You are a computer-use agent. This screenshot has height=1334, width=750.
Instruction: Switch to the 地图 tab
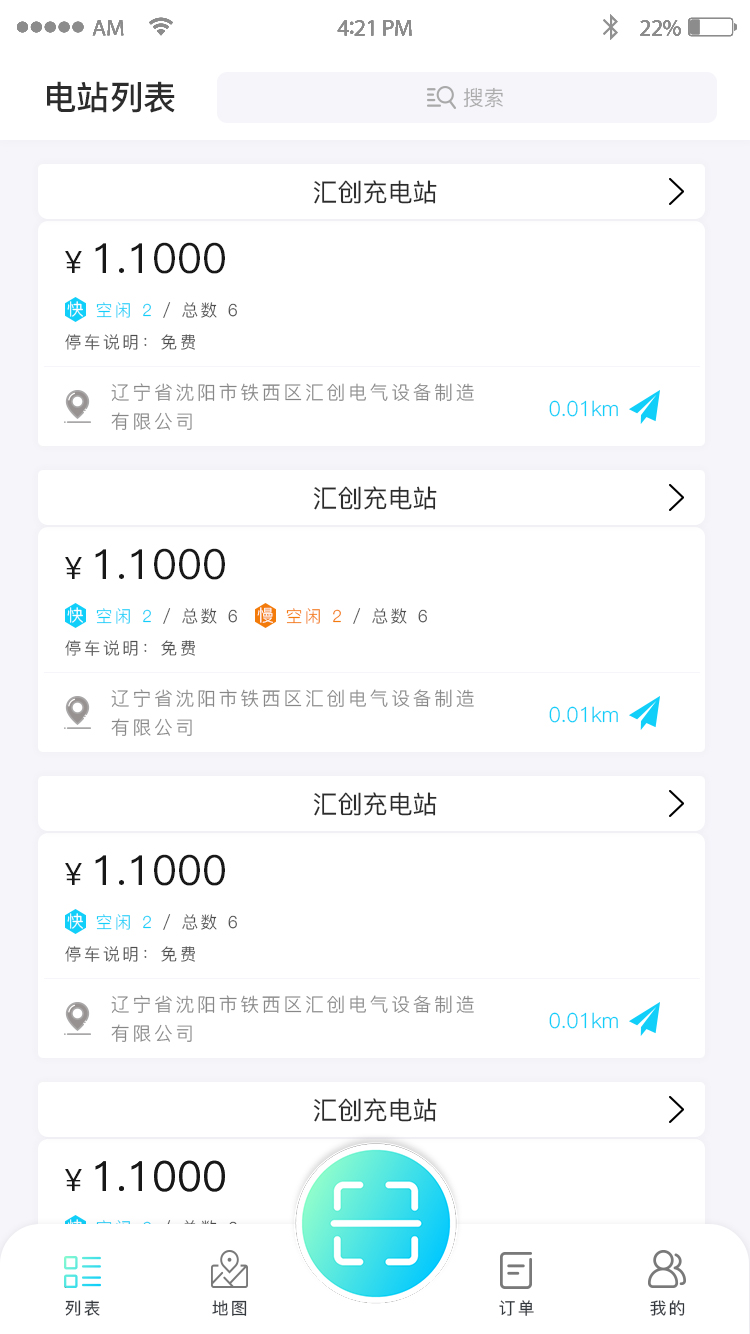coord(229,1283)
